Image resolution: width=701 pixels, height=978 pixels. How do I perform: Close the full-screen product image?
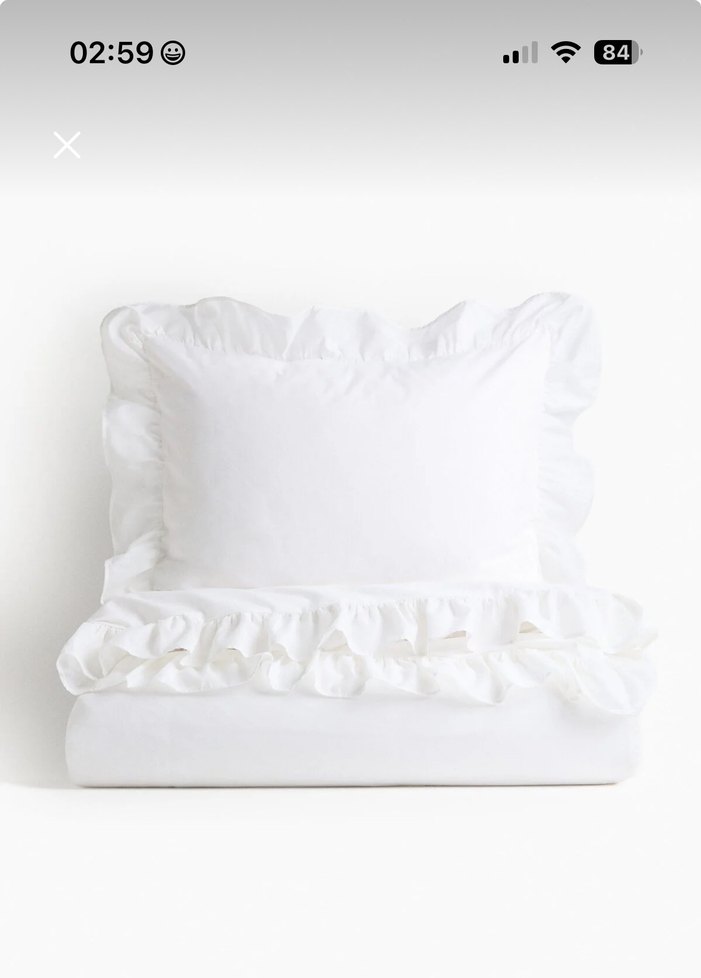(67, 145)
